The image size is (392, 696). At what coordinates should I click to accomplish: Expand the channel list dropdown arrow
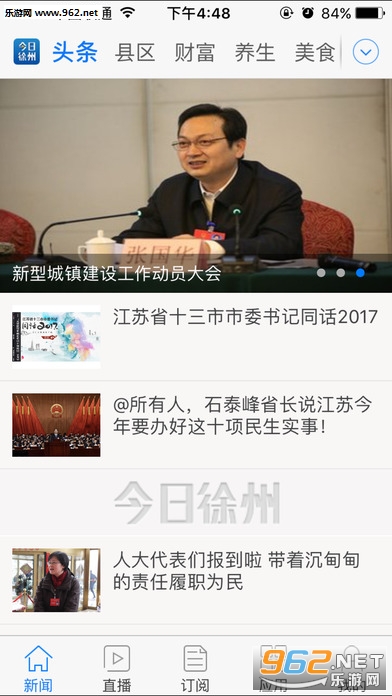[366, 52]
